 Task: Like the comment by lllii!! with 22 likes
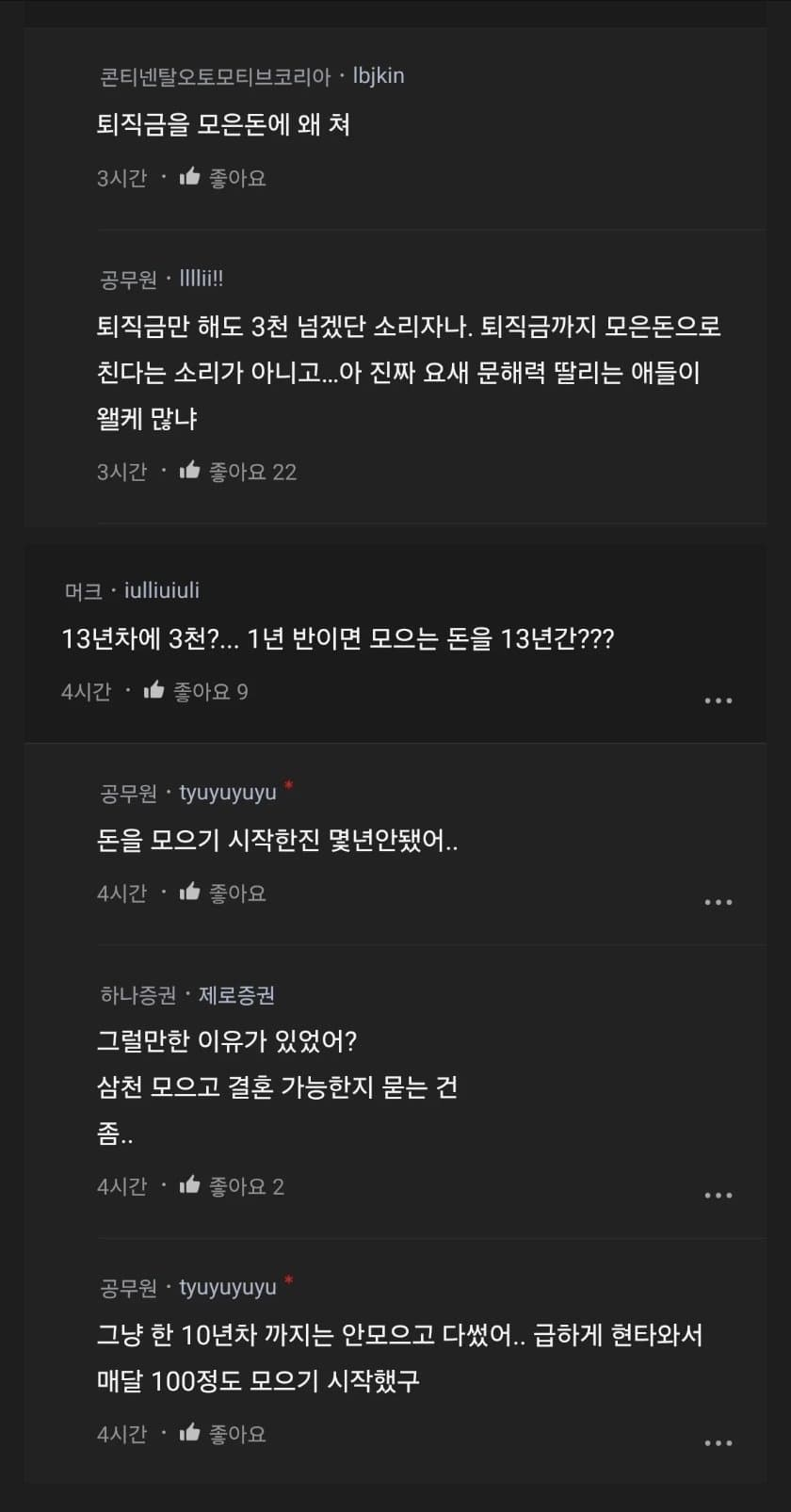191,471
